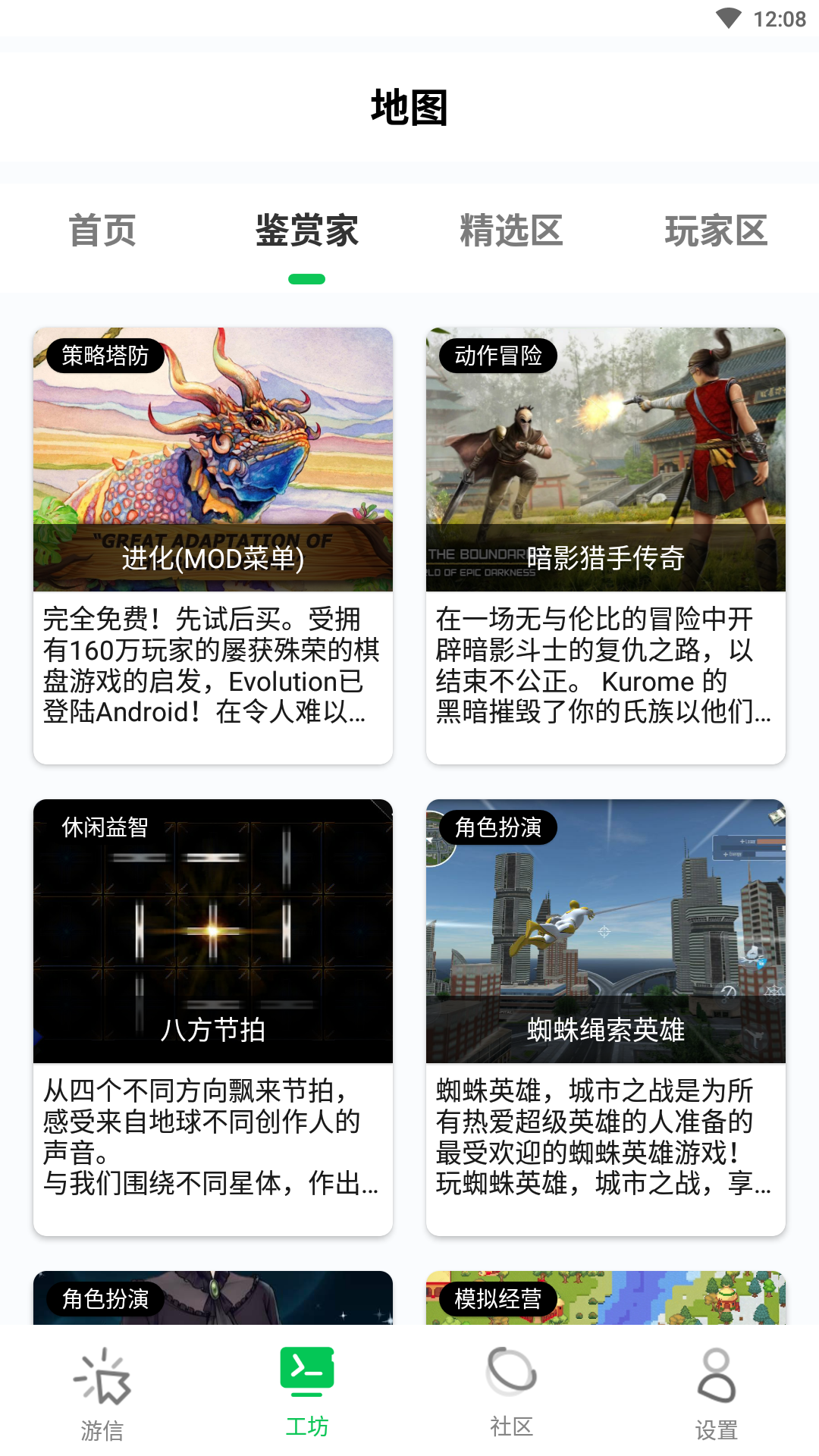Open the 模拟经营 tagged card
This screenshot has height=1456, width=819.
605,1298
